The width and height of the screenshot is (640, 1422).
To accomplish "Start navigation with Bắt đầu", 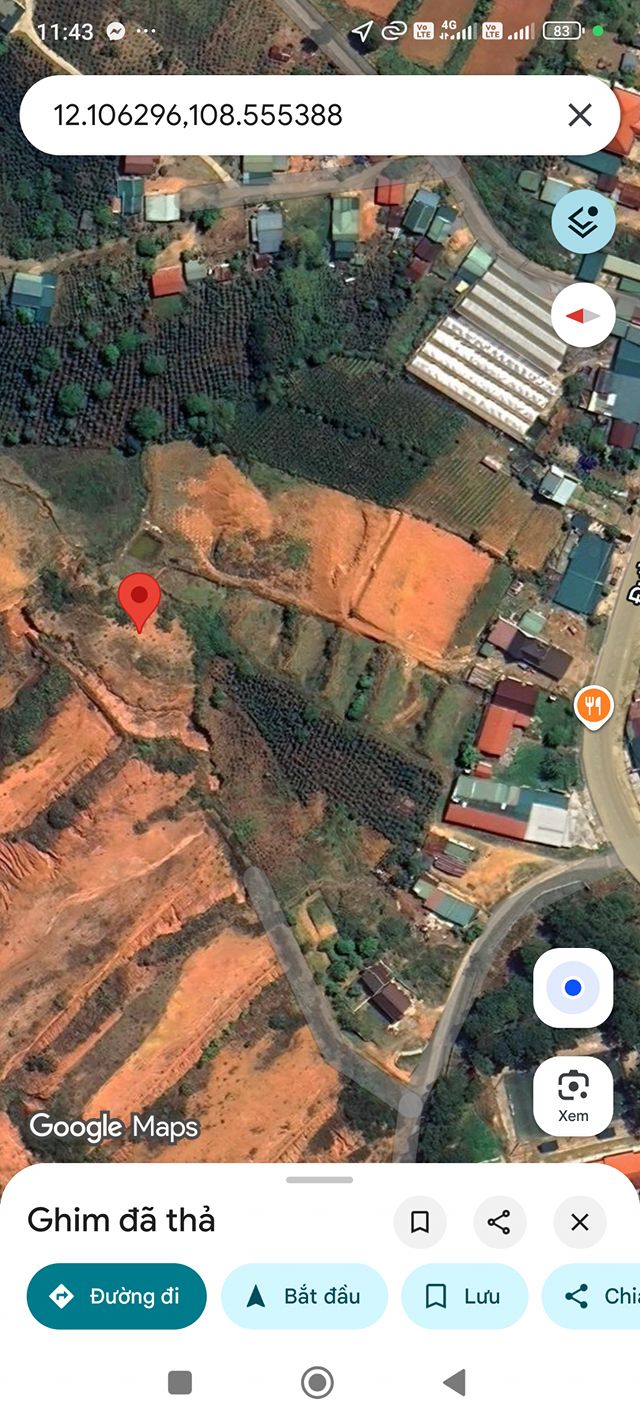I will 304,1296.
